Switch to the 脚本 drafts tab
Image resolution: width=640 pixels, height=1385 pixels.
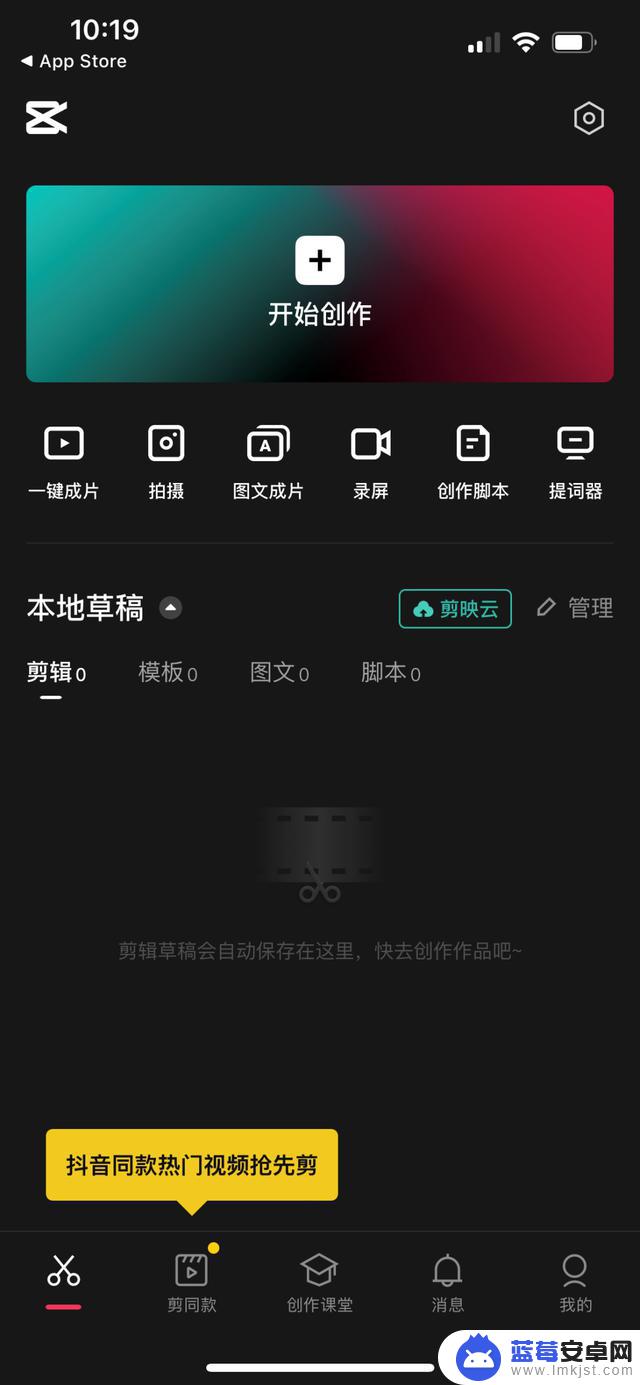tap(391, 673)
